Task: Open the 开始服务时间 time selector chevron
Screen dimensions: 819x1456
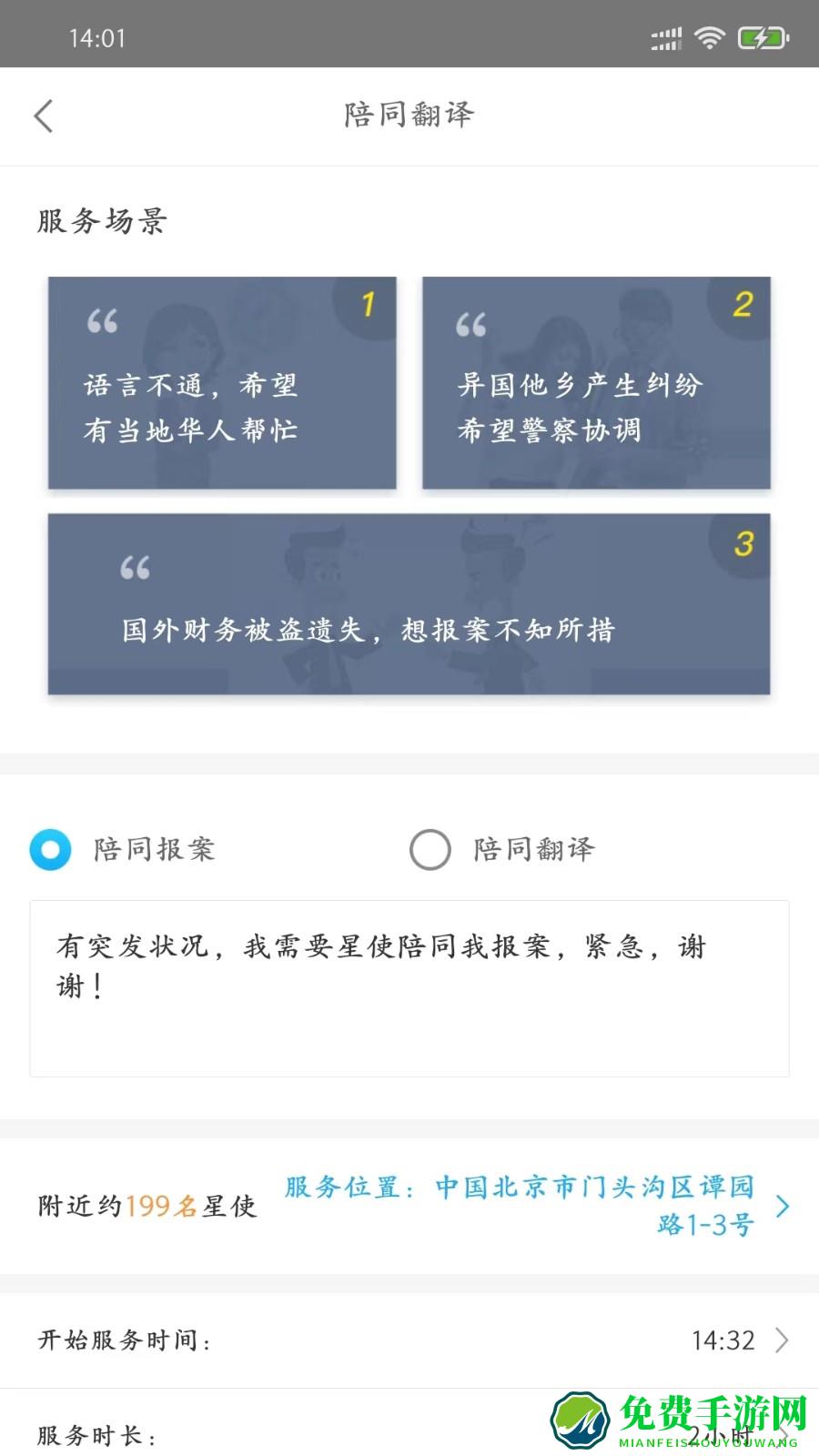Action: coord(783,1340)
